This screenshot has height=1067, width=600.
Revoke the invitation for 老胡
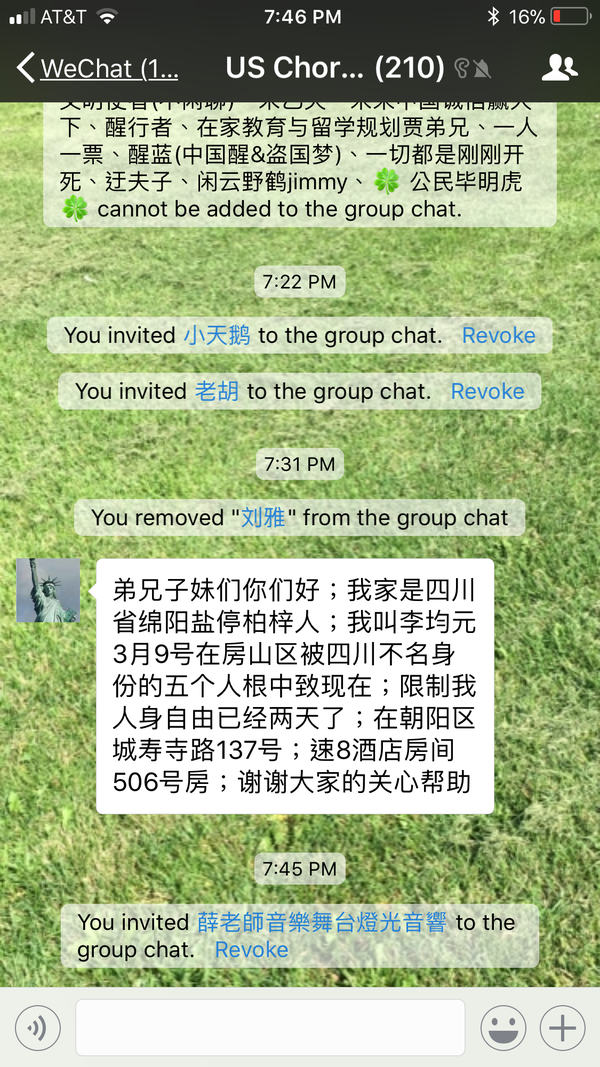pyautogui.click(x=487, y=391)
